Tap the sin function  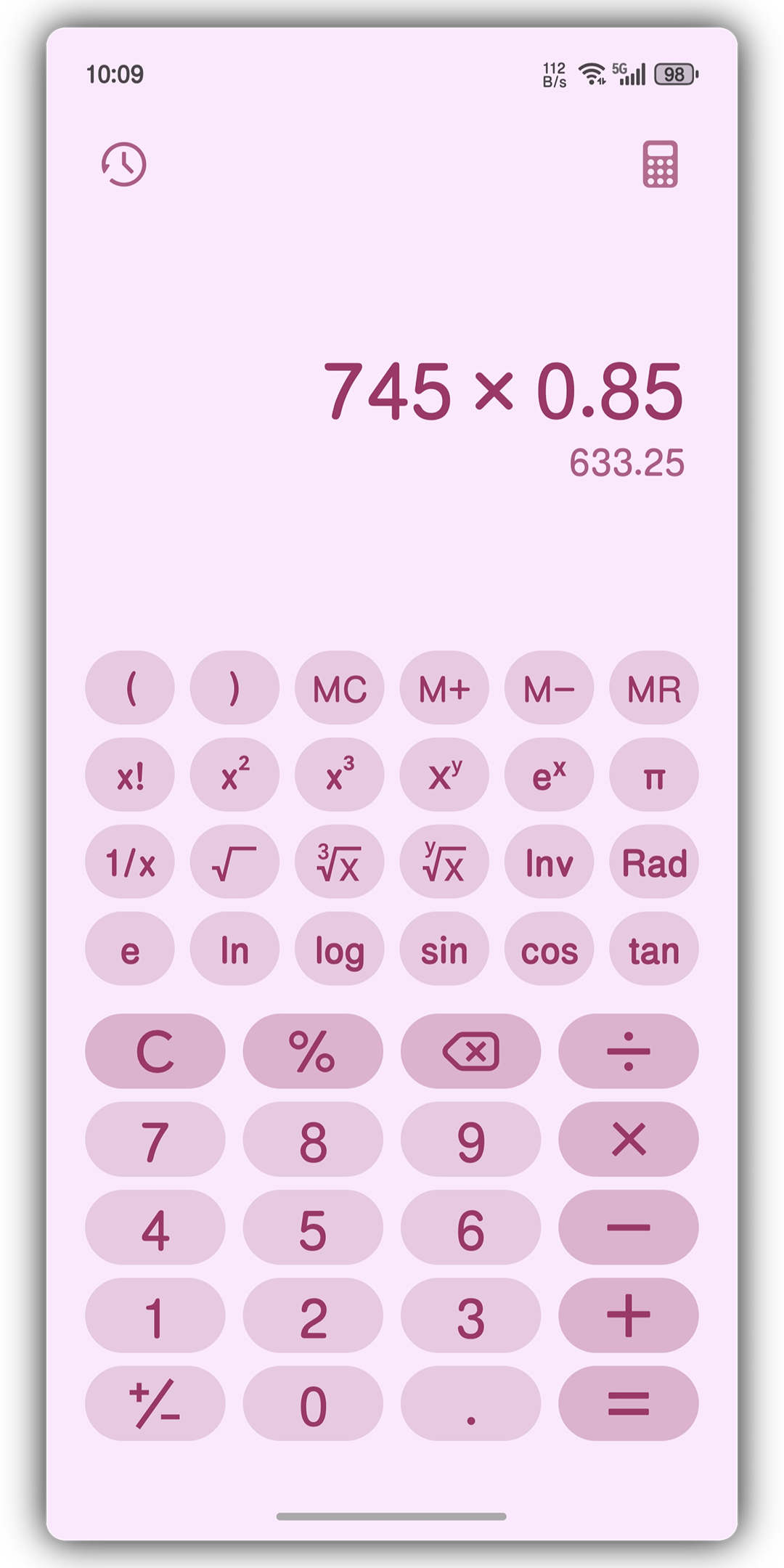click(x=444, y=949)
